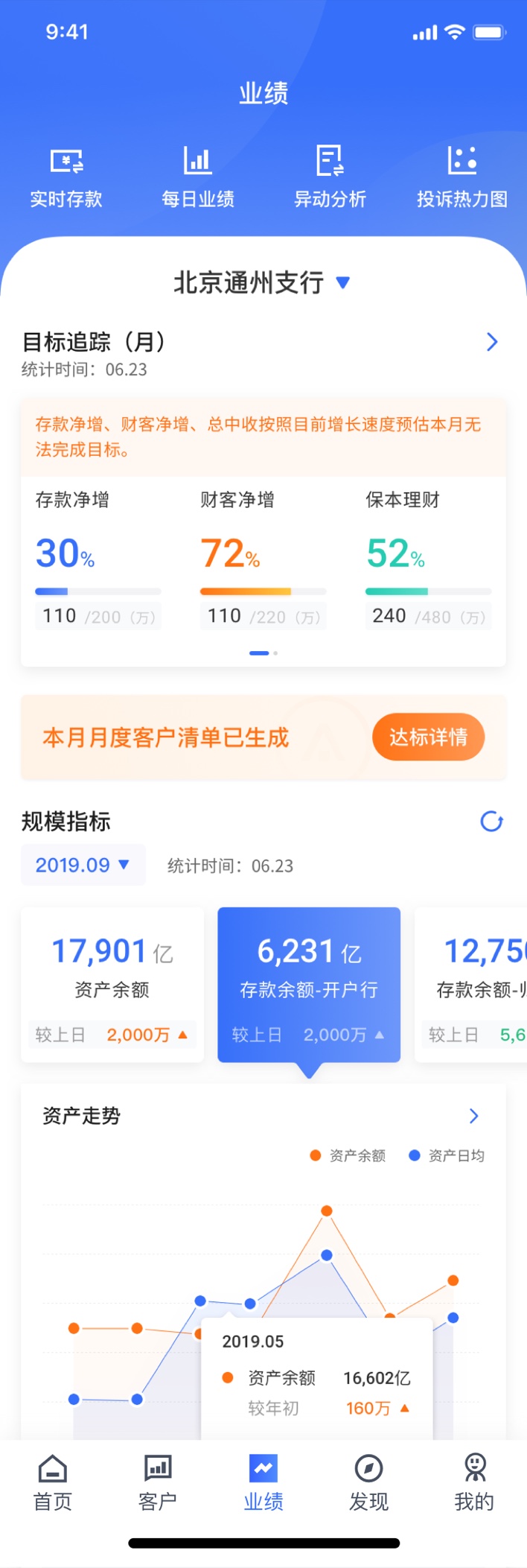
Task: Open 实时存款 shortcut
Action: pos(66,177)
